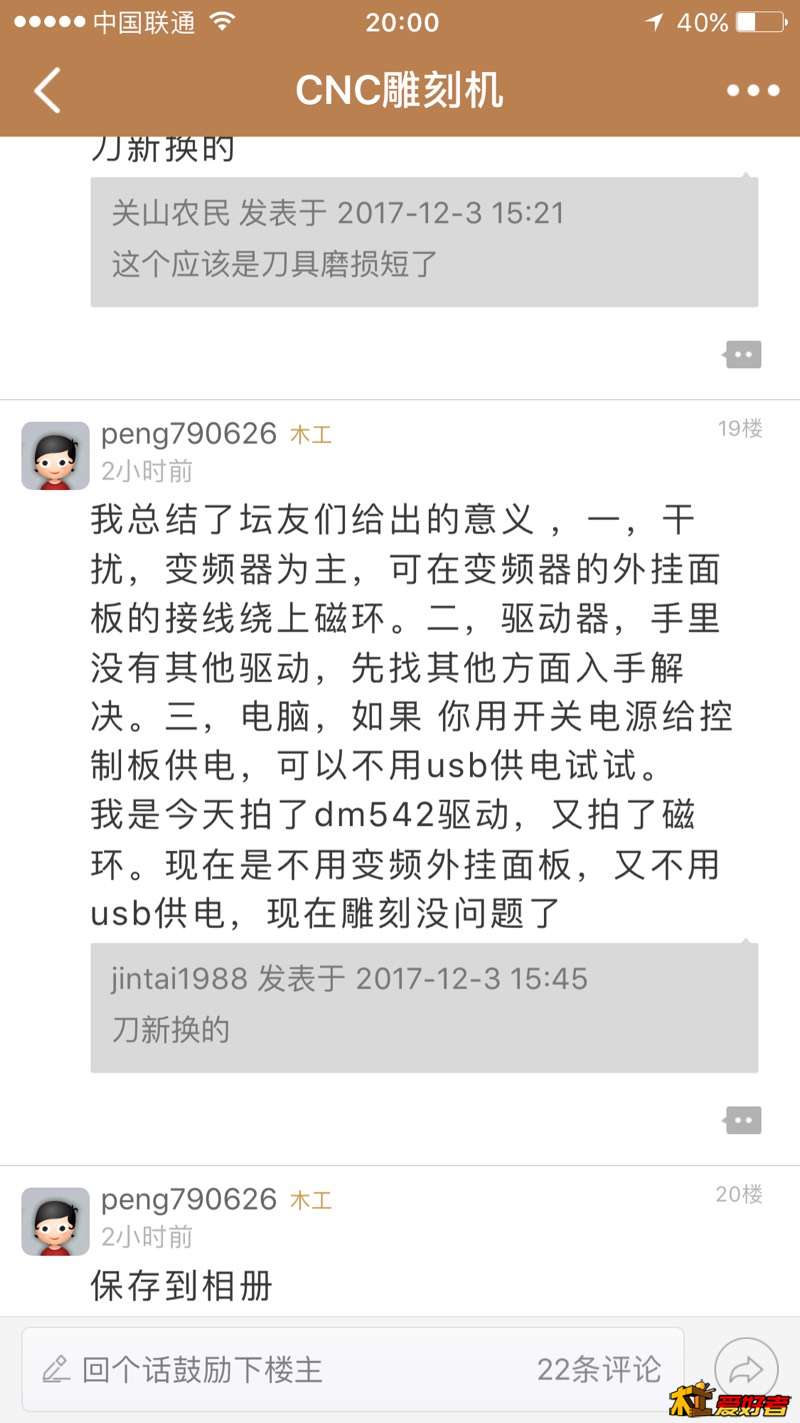Tap the reply icon under the 关山农民 quote
Image resolution: width=800 pixels, height=1423 pixels.
click(743, 355)
